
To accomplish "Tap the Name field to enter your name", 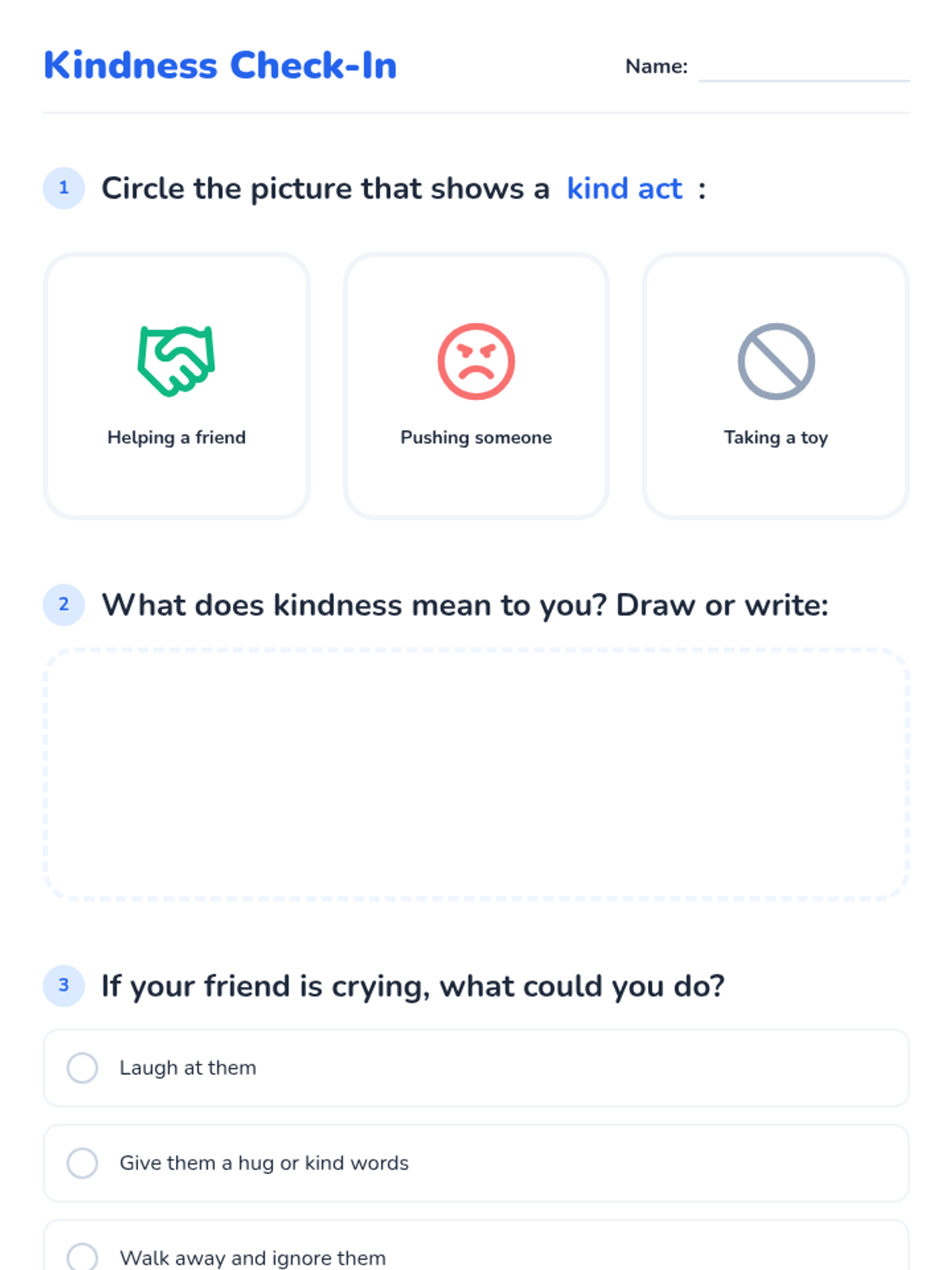I will [x=804, y=67].
